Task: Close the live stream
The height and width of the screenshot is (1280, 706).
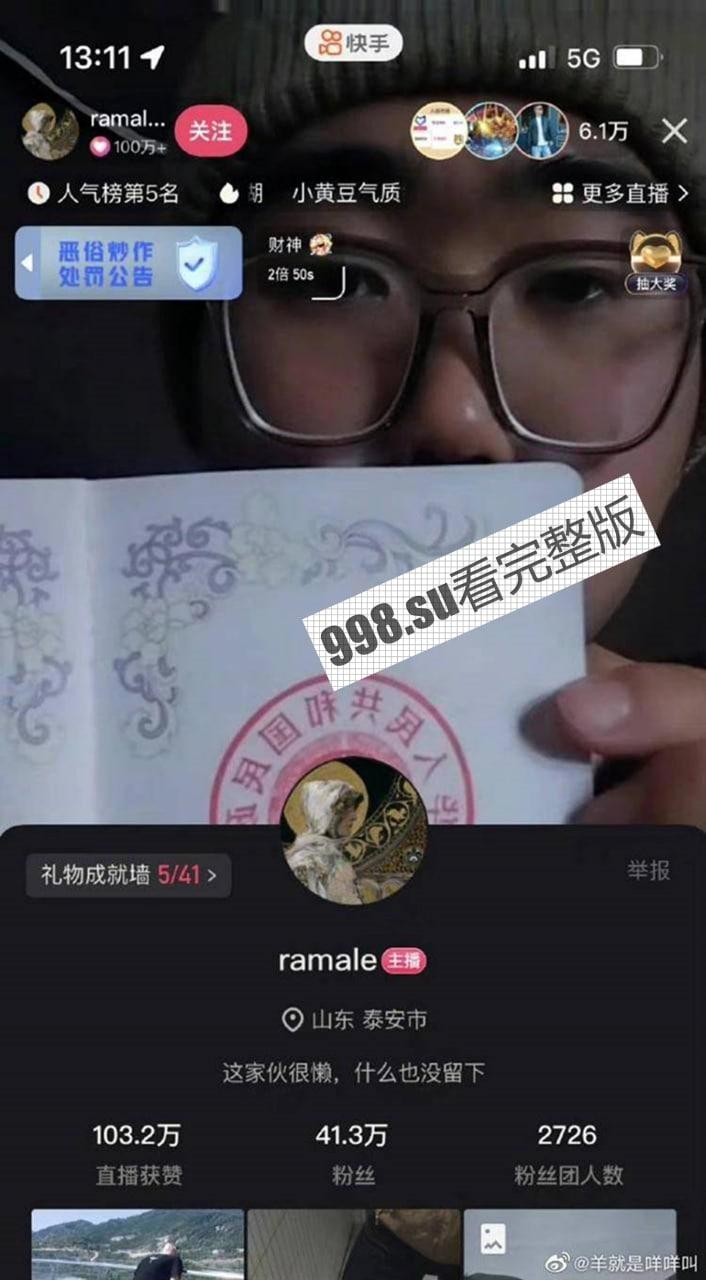Action: pyautogui.click(x=675, y=131)
